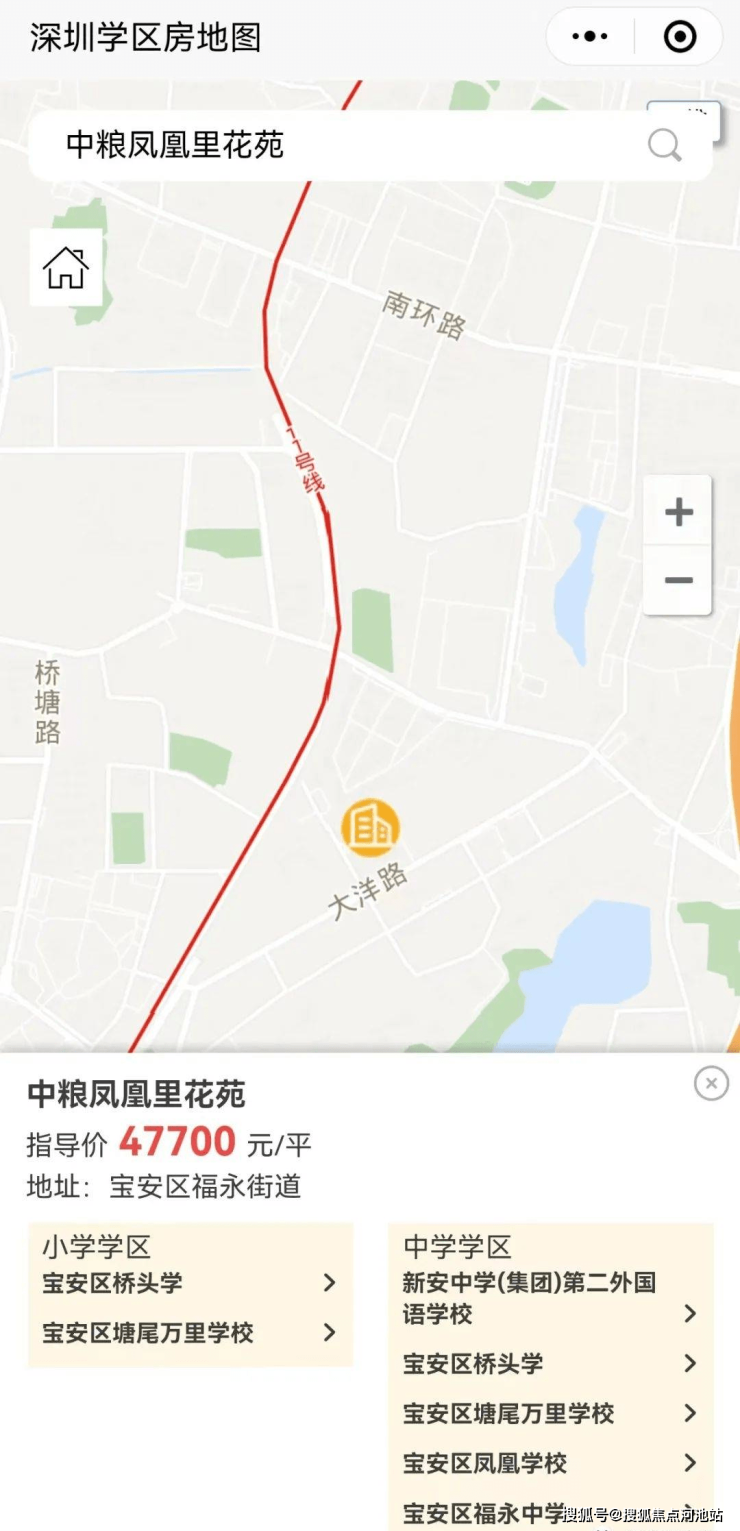
Task: Close the mini program with the circle button
Action: (x=680, y=37)
